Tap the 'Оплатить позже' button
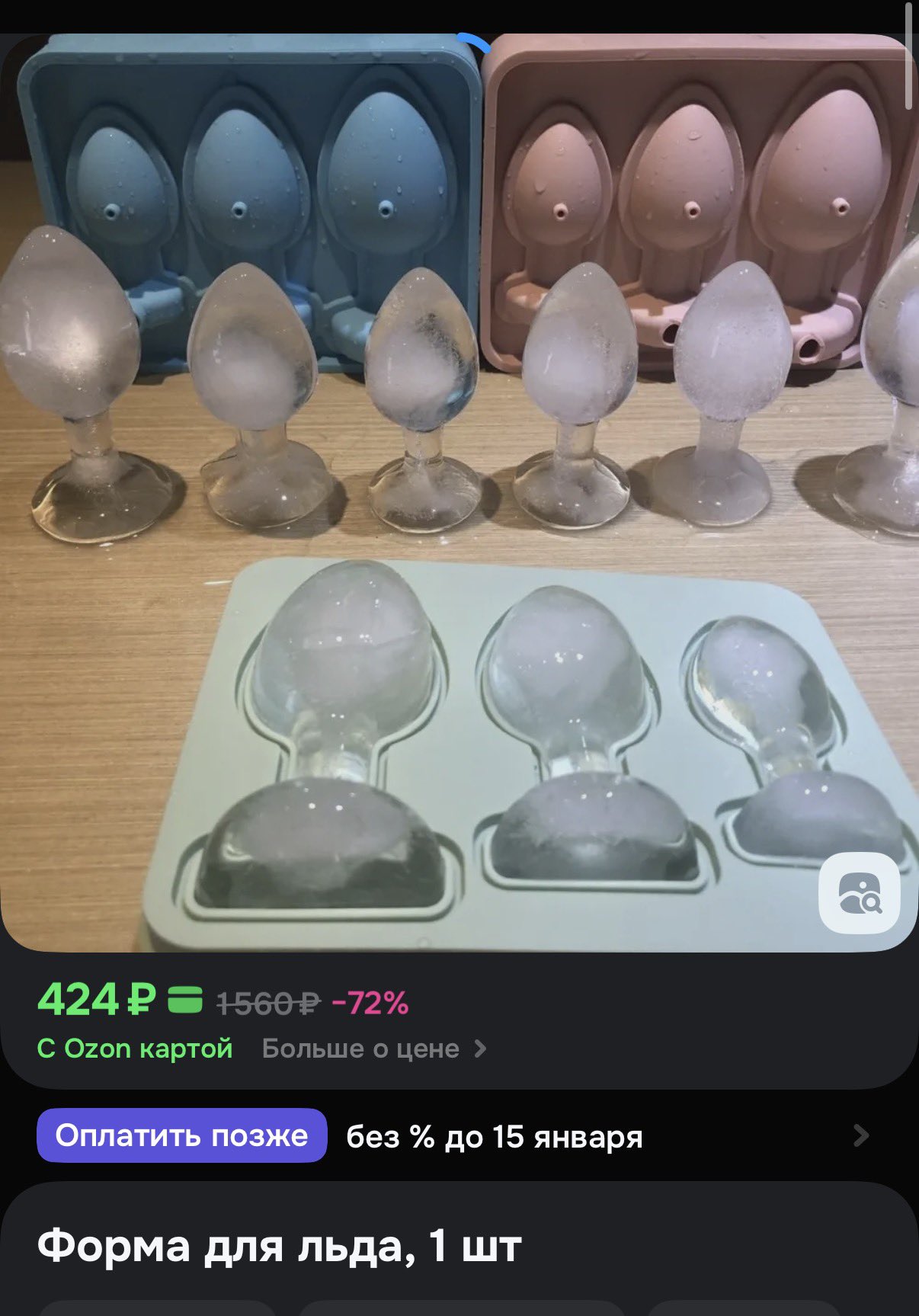 coord(181,1135)
